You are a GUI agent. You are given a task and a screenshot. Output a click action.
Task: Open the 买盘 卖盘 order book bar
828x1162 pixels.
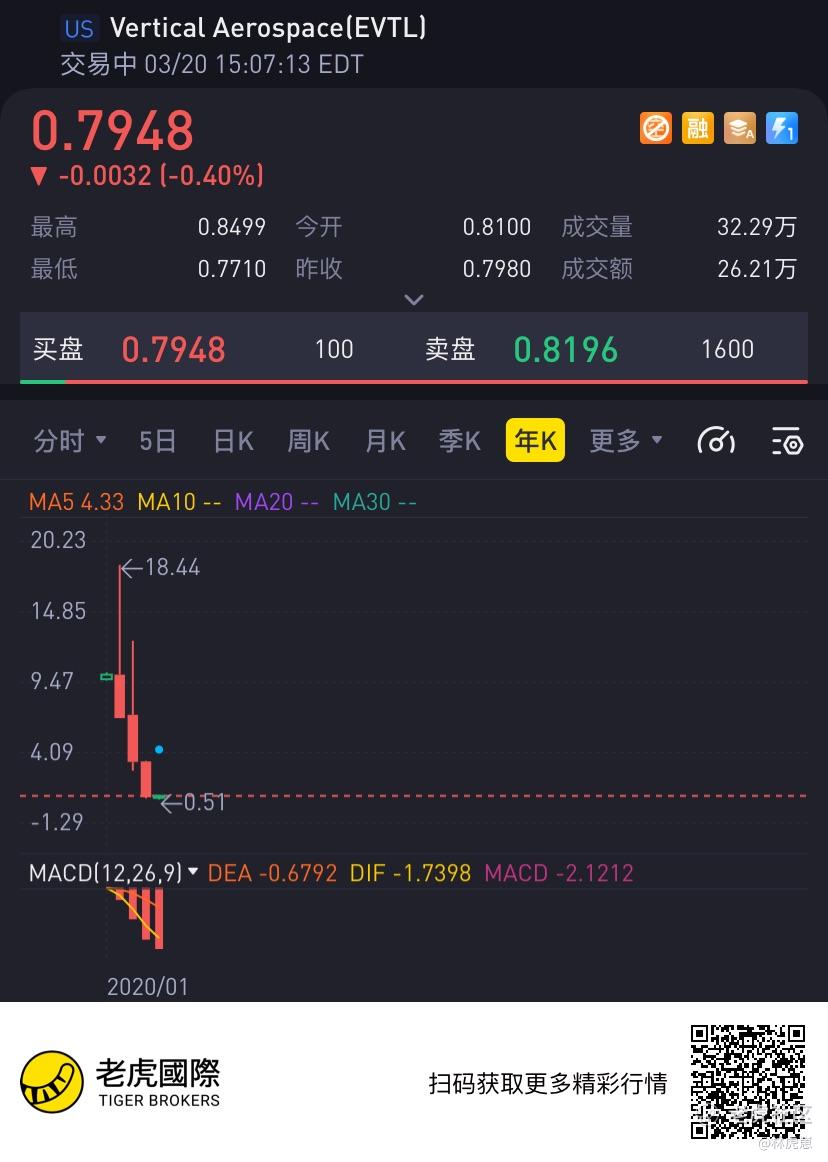point(414,348)
